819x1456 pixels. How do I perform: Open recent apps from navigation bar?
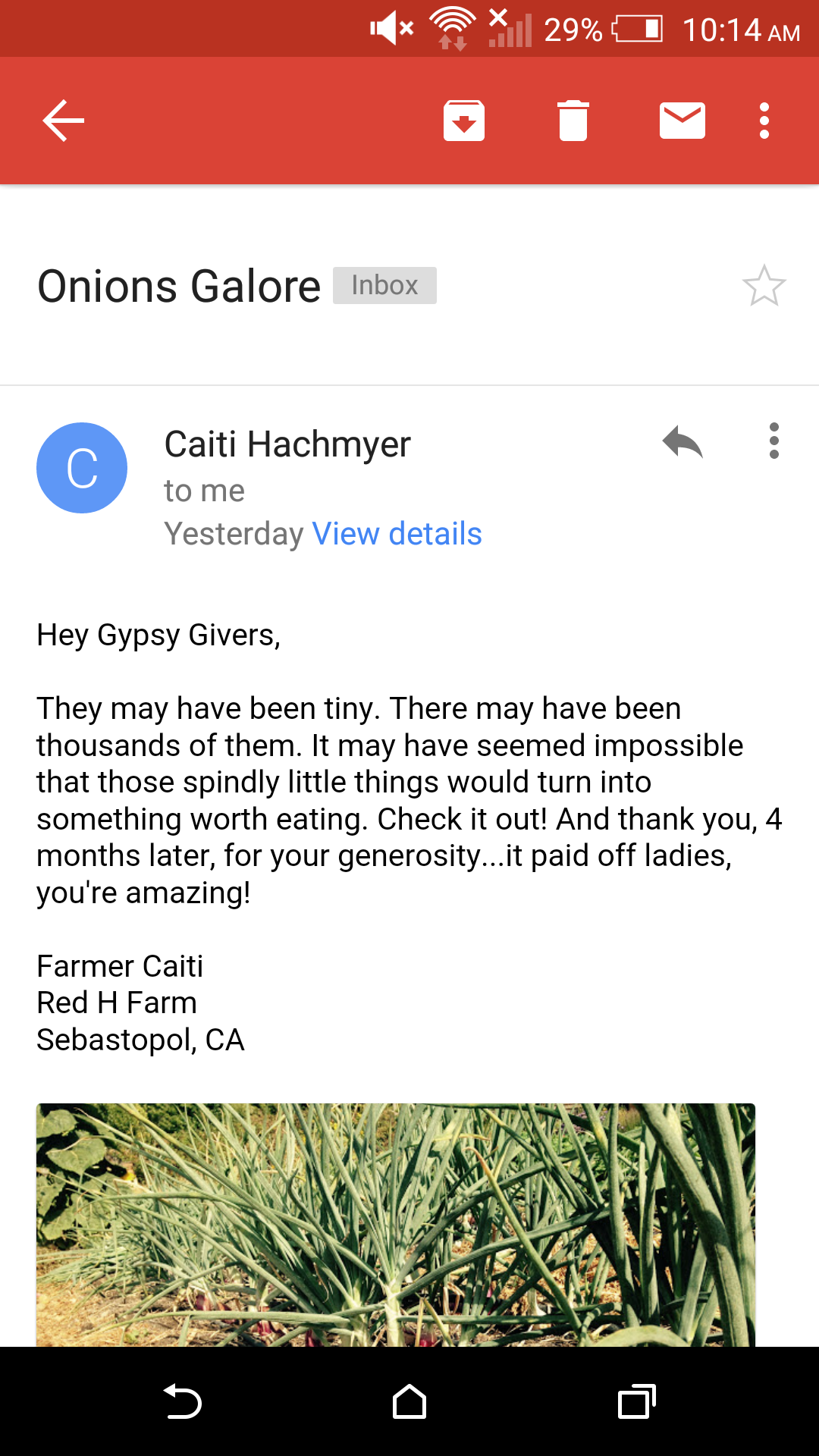[637, 1401]
